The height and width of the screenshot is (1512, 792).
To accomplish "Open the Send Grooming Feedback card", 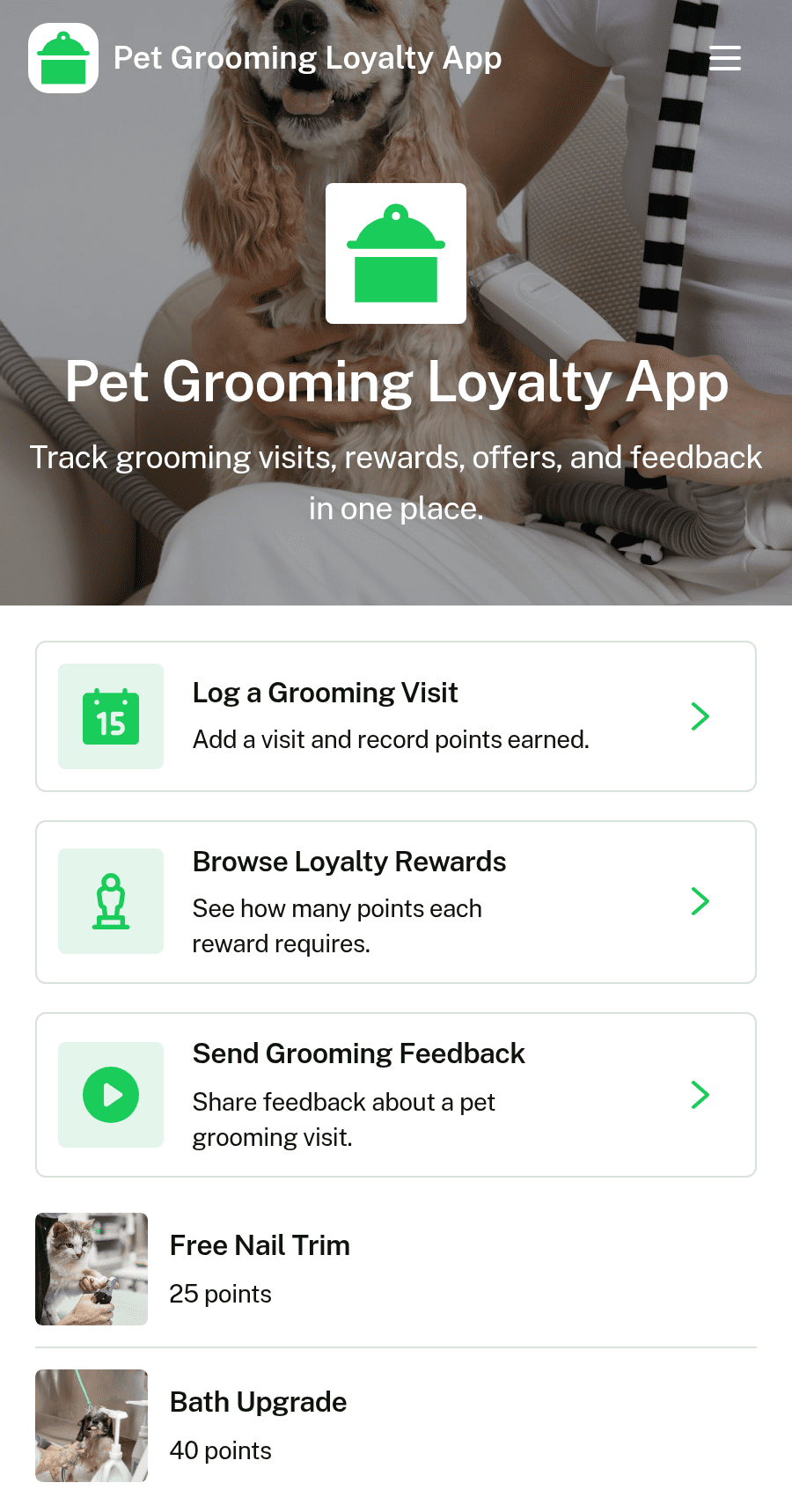I will coord(396,1095).
